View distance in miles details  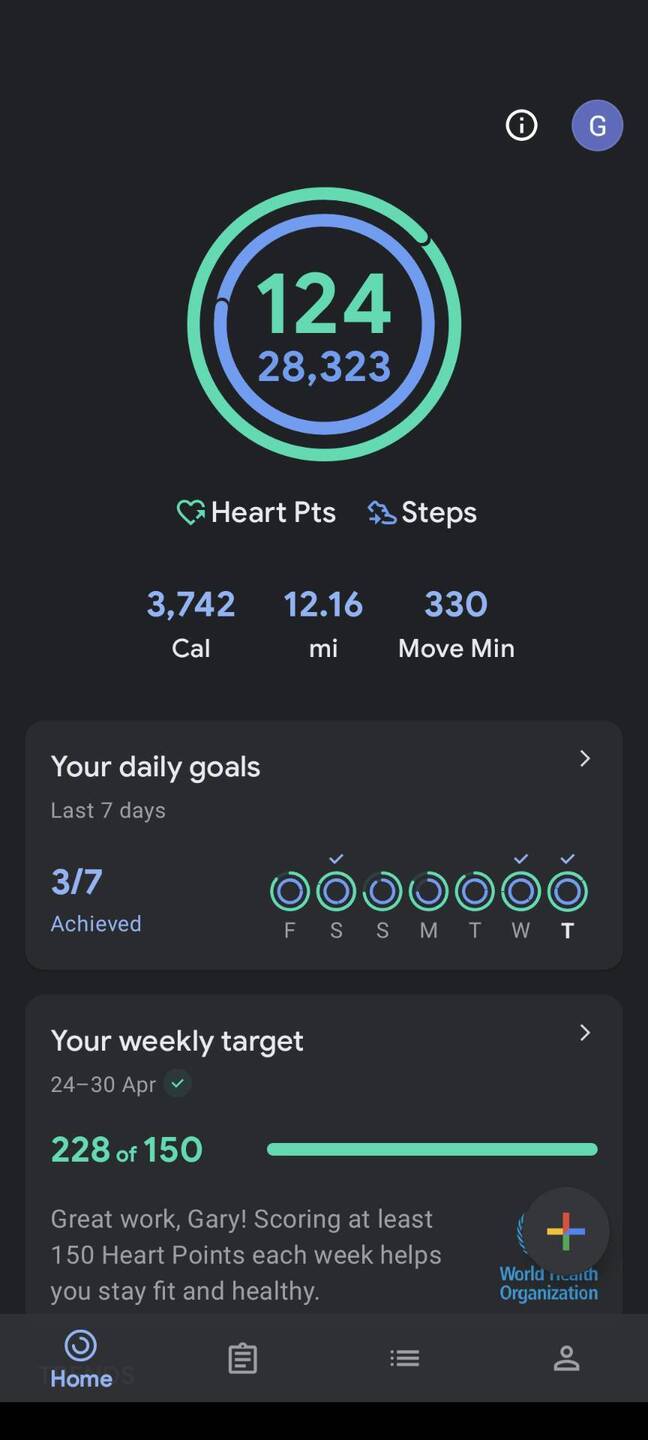pos(323,624)
